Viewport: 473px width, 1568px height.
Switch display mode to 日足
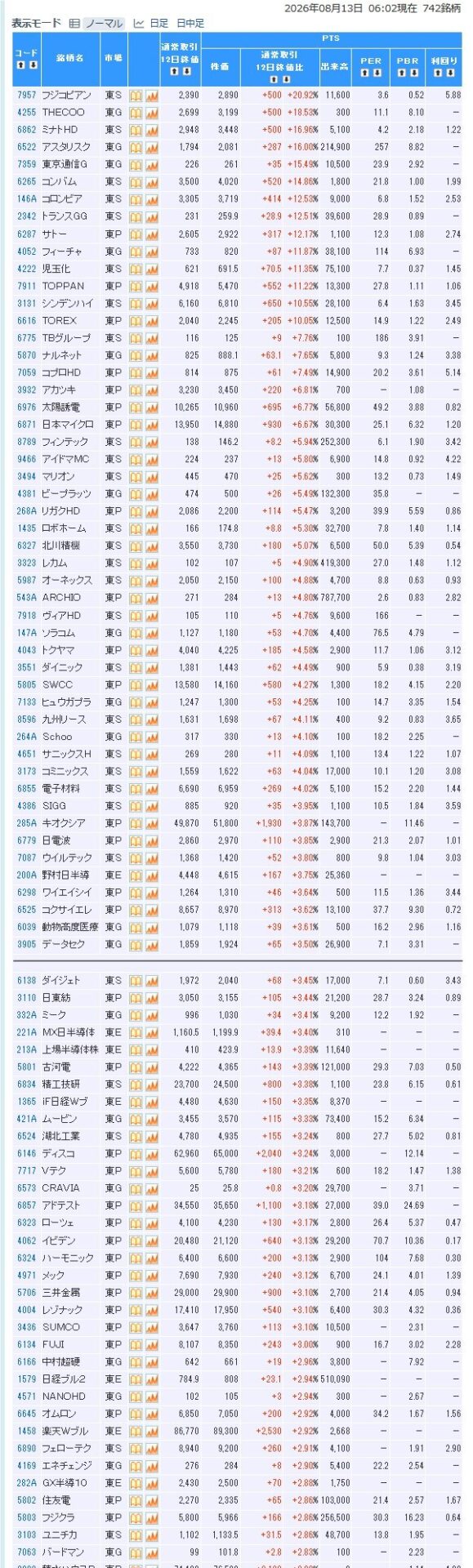[x=158, y=24]
